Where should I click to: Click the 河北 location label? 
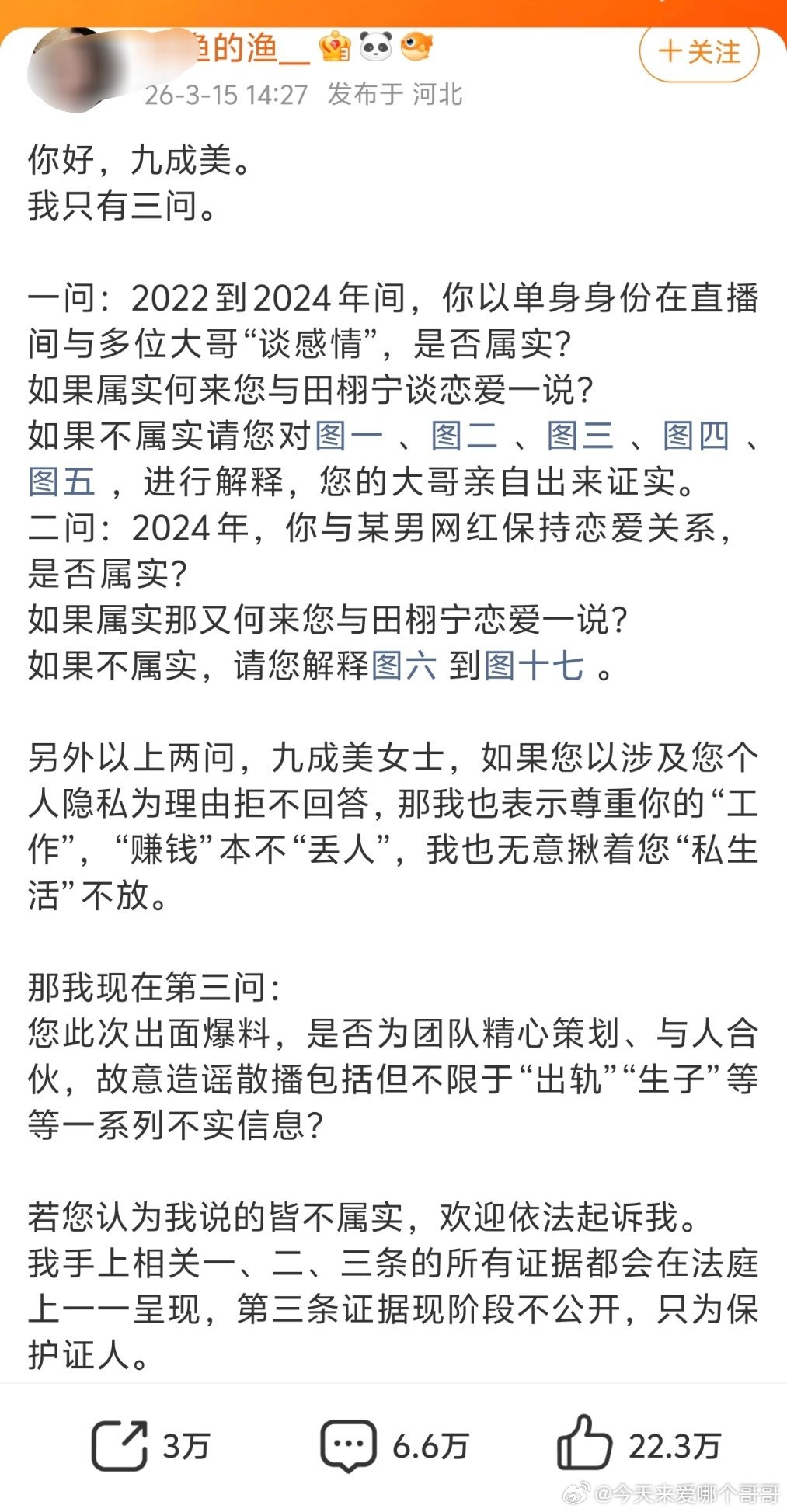tap(440, 95)
